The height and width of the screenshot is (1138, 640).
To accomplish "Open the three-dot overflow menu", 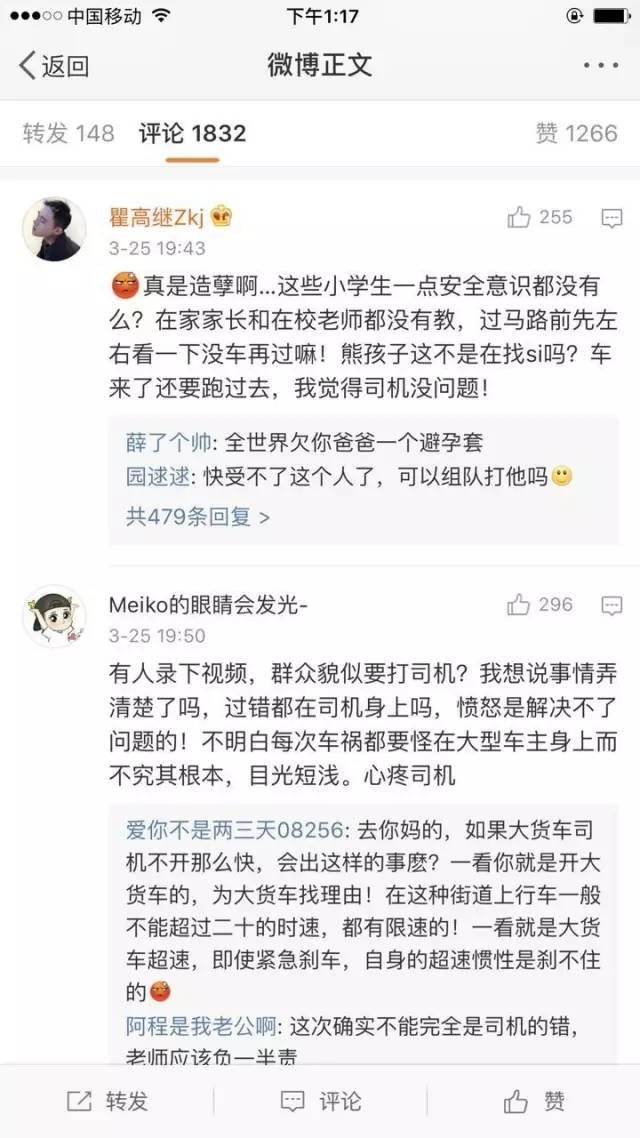I will (600, 66).
